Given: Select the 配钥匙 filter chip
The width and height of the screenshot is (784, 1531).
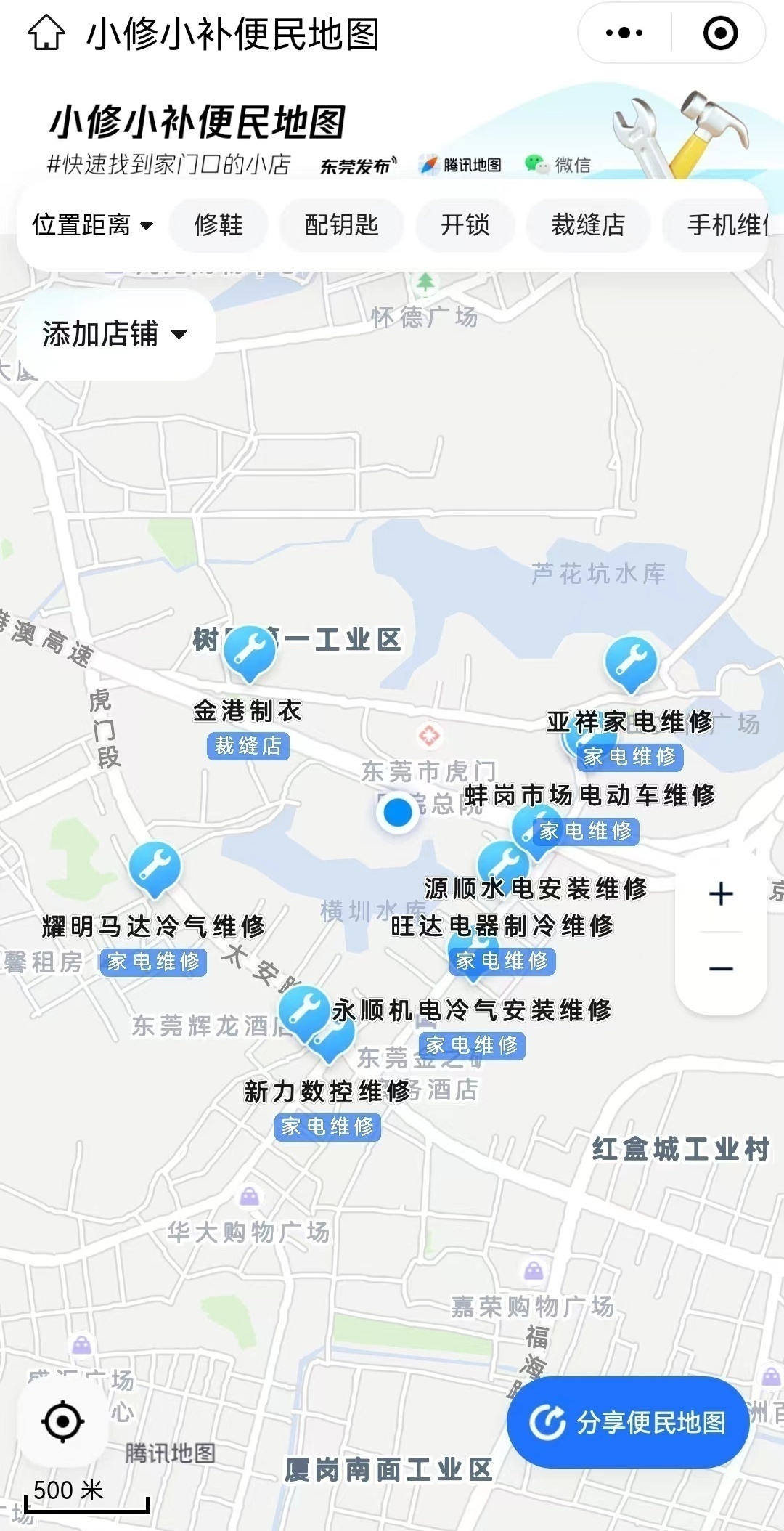Looking at the screenshot, I should click(x=341, y=225).
